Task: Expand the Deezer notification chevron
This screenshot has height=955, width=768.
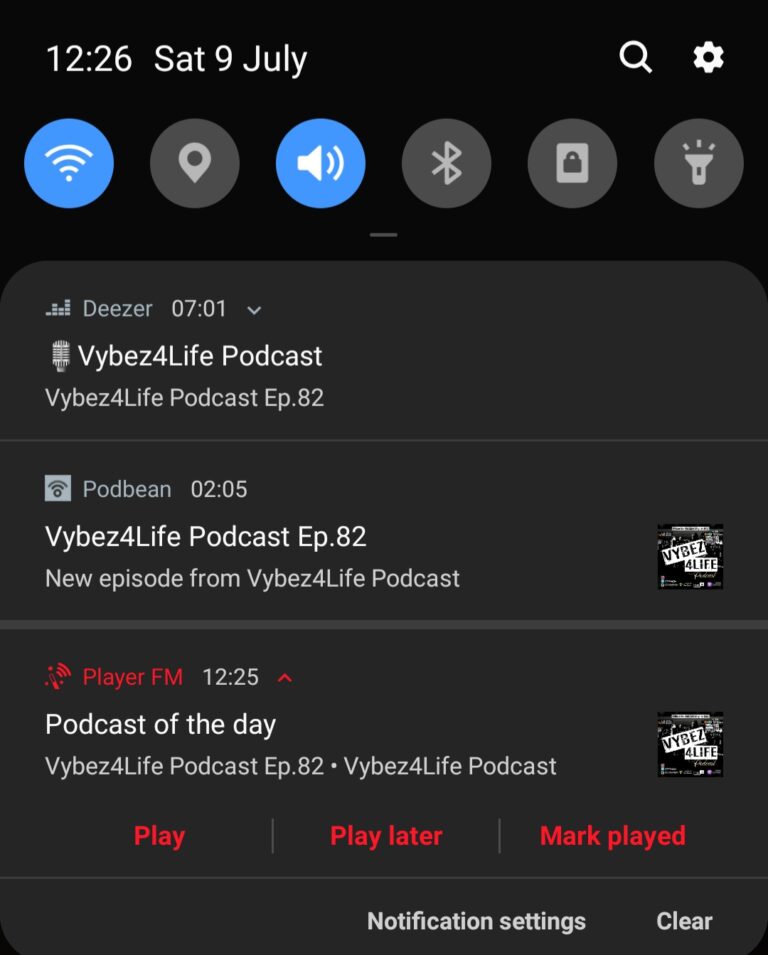Action: pos(253,310)
